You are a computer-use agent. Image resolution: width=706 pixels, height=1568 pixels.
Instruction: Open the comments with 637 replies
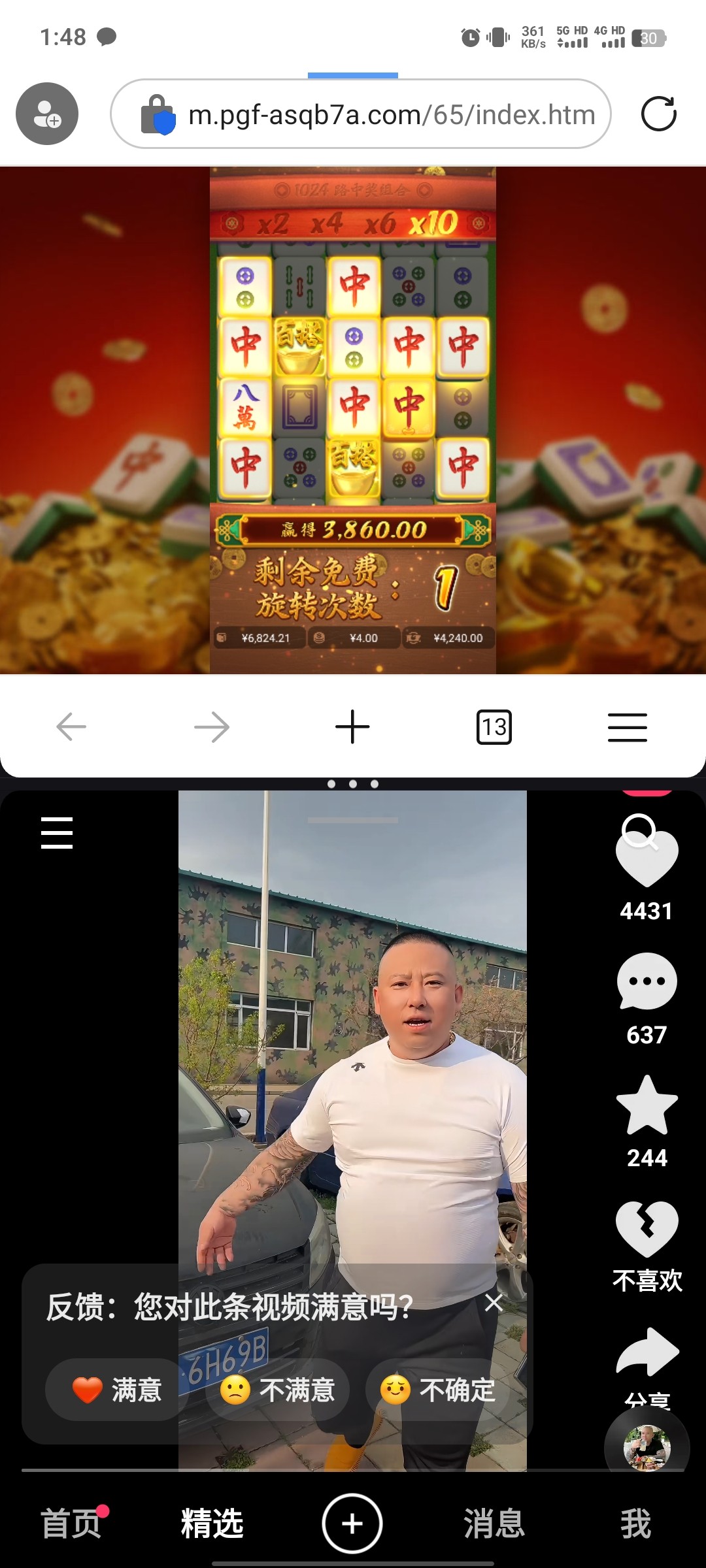pos(647,982)
